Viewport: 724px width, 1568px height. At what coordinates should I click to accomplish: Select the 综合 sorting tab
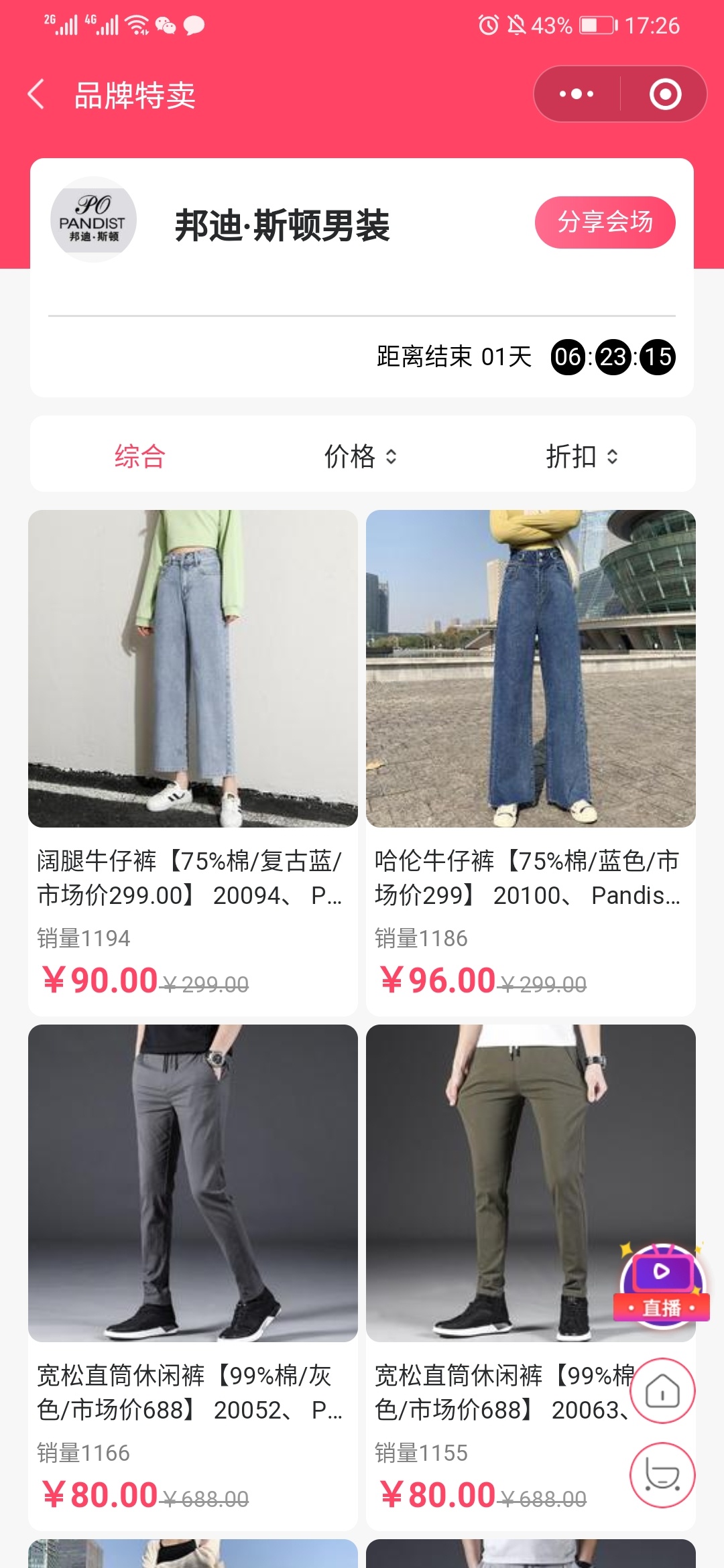point(139,456)
